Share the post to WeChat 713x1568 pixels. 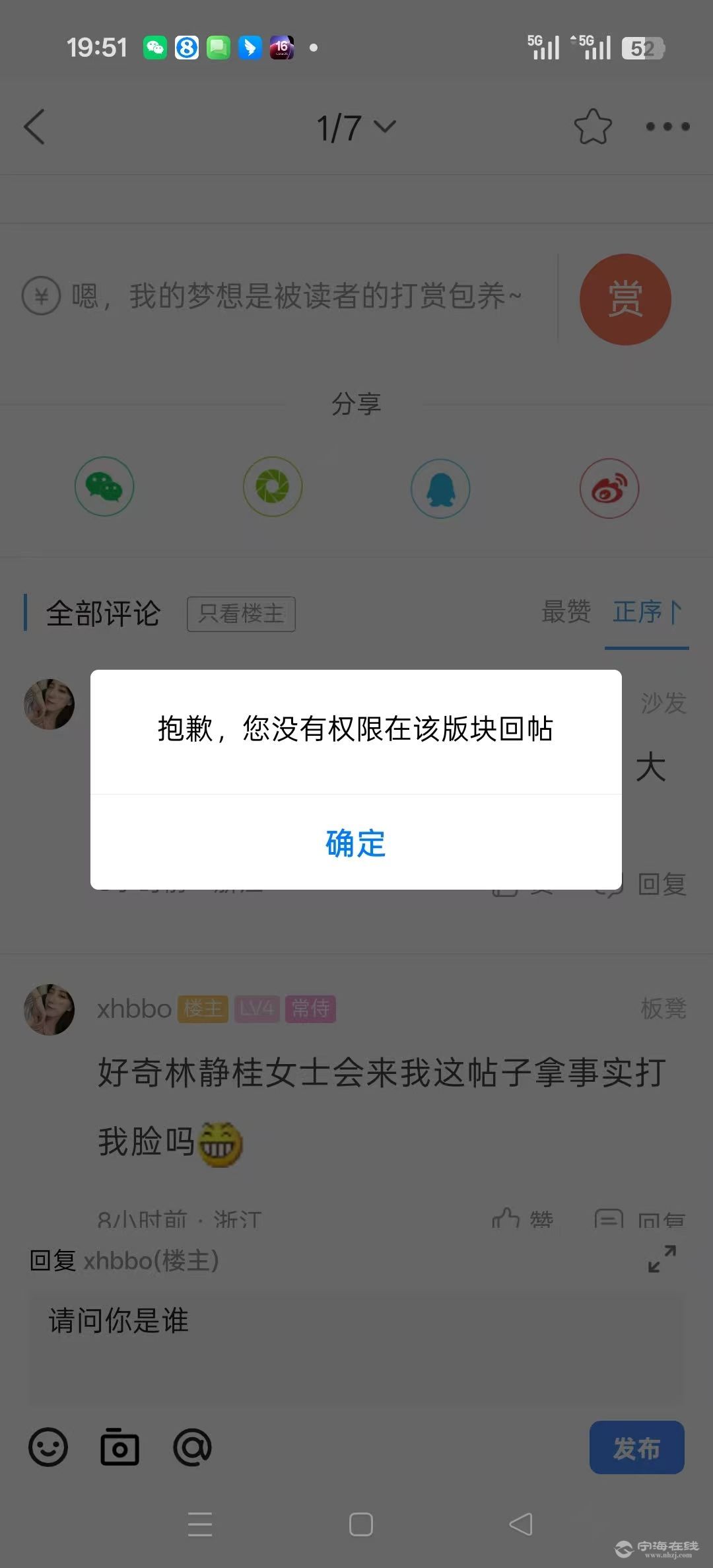[104, 487]
